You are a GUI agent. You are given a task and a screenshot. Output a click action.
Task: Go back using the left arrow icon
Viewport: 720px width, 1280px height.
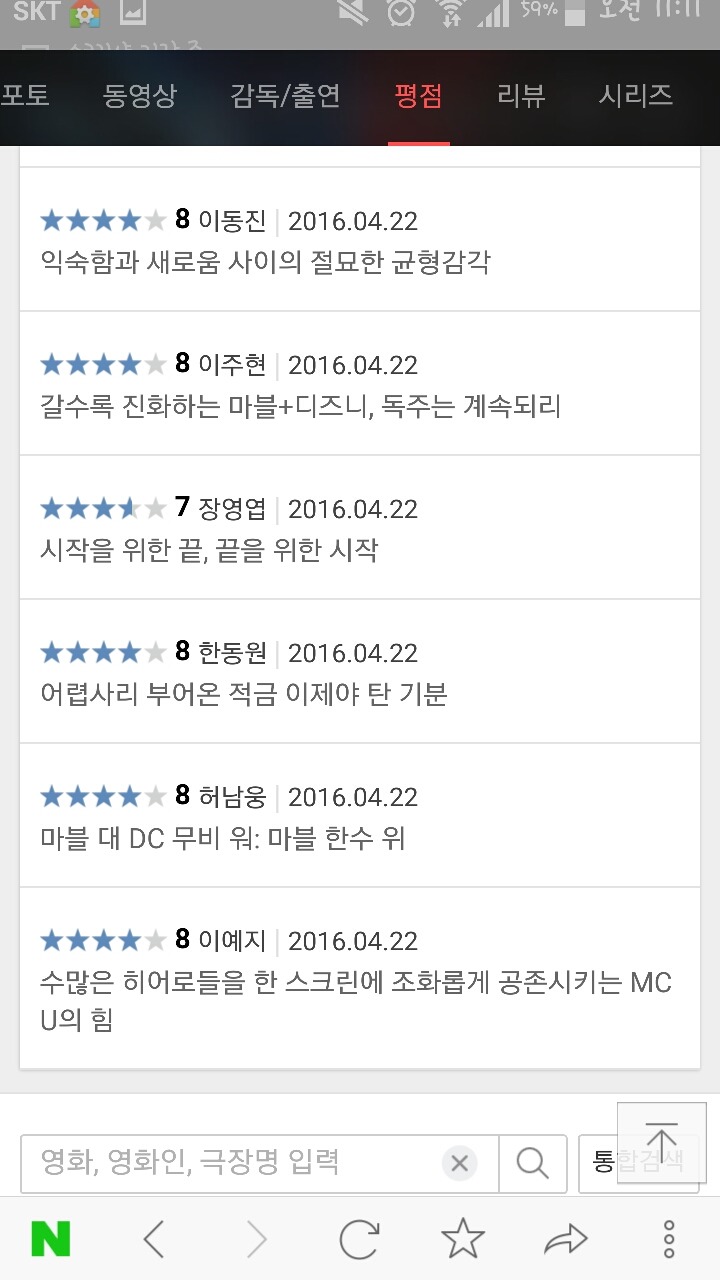click(155, 1237)
